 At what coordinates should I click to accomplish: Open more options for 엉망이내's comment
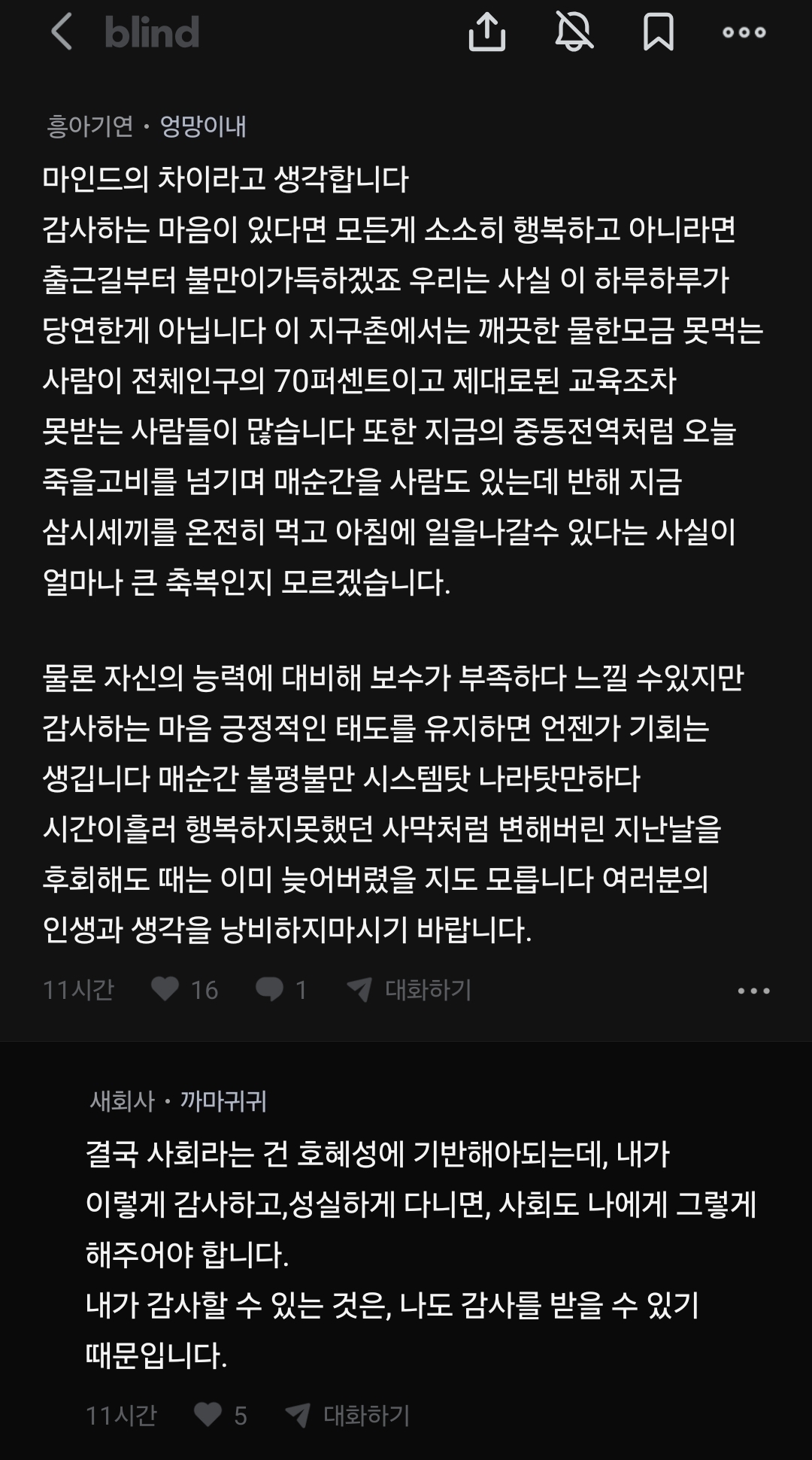753,991
